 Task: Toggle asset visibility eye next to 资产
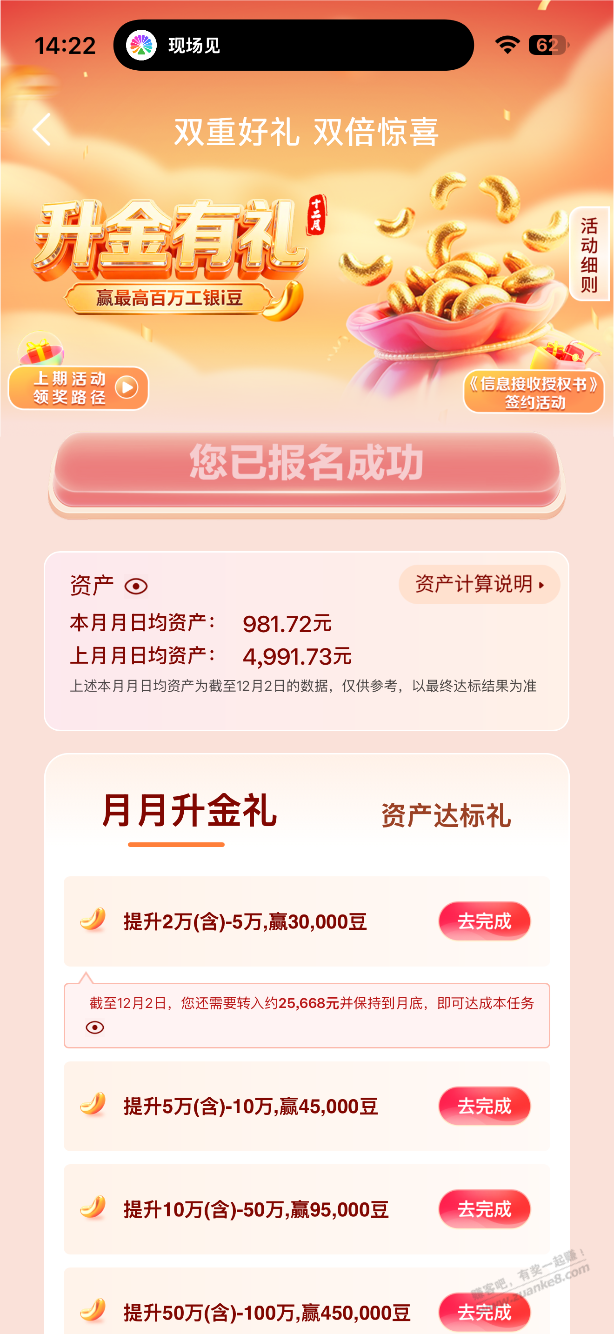(x=136, y=586)
